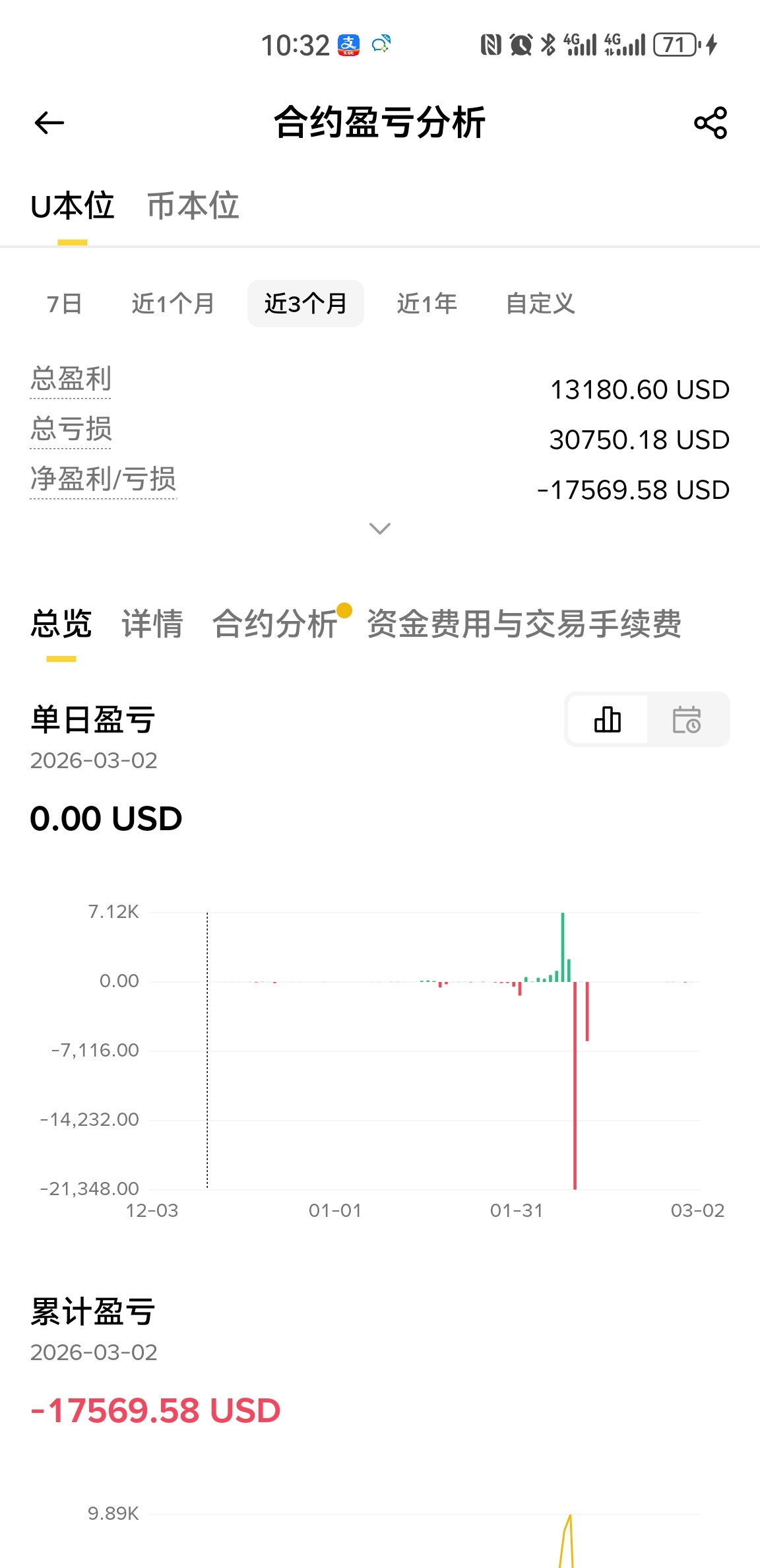Select the U本位 tab
Screen dimensions: 760x1568
click(73, 206)
